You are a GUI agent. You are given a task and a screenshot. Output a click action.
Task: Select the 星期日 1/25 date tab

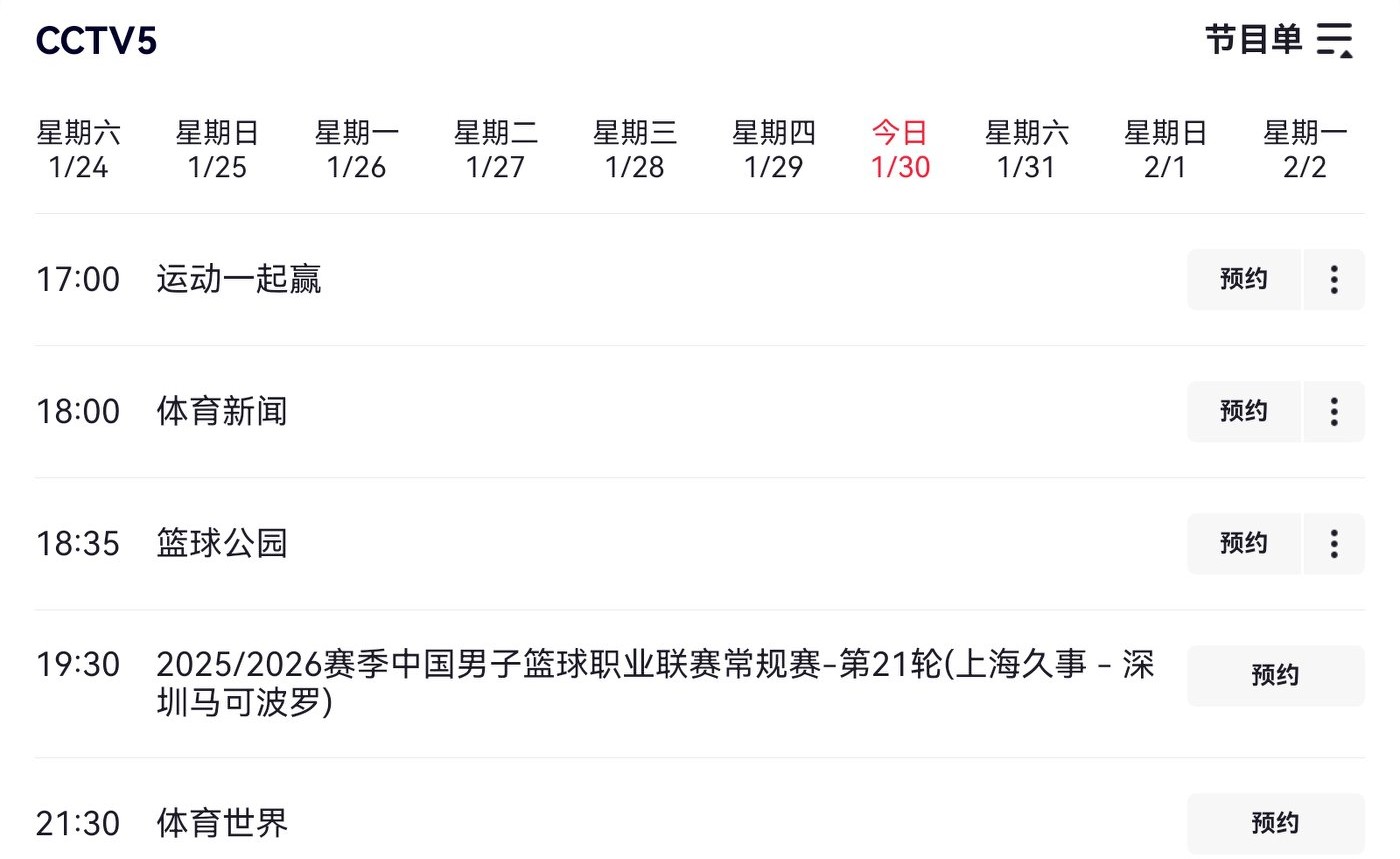(217, 149)
